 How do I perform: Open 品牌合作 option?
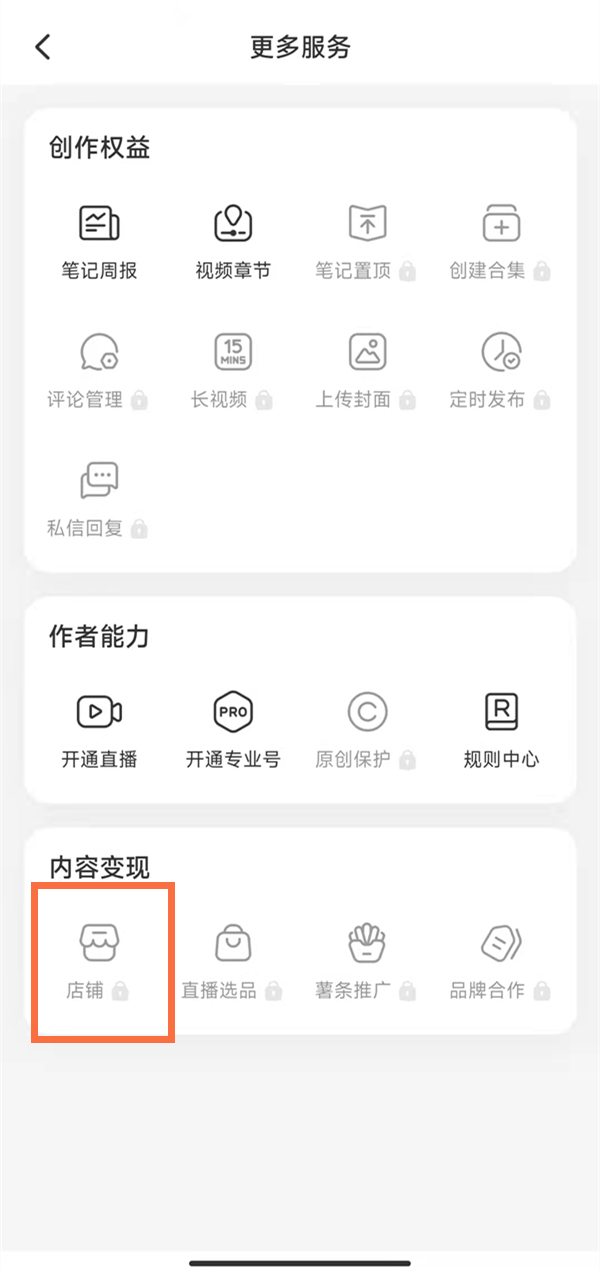pyautogui.click(x=500, y=960)
